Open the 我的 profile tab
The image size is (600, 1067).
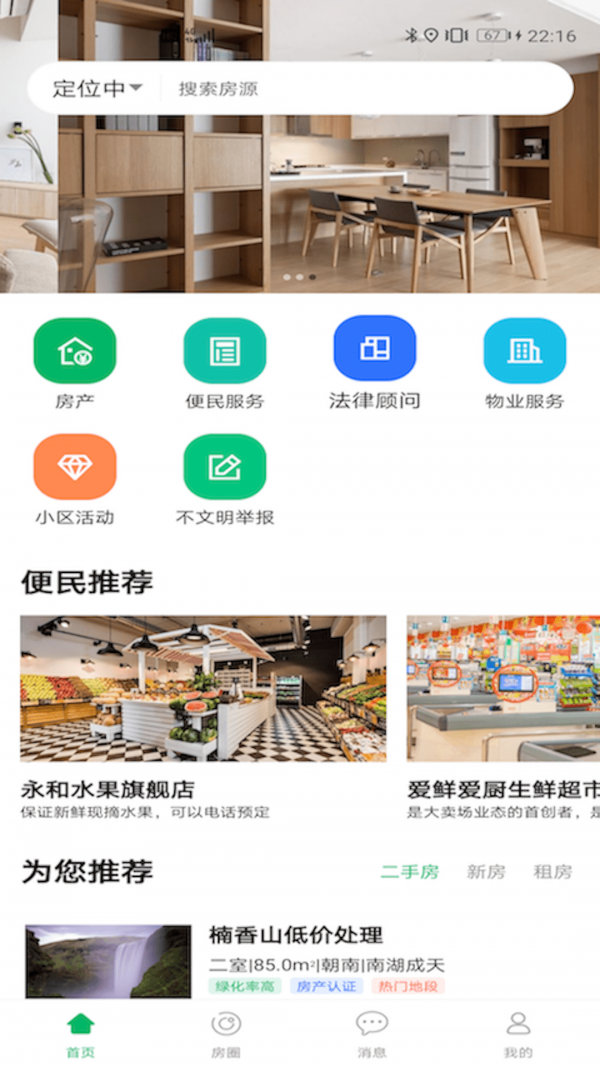[x=518, y=1034]
